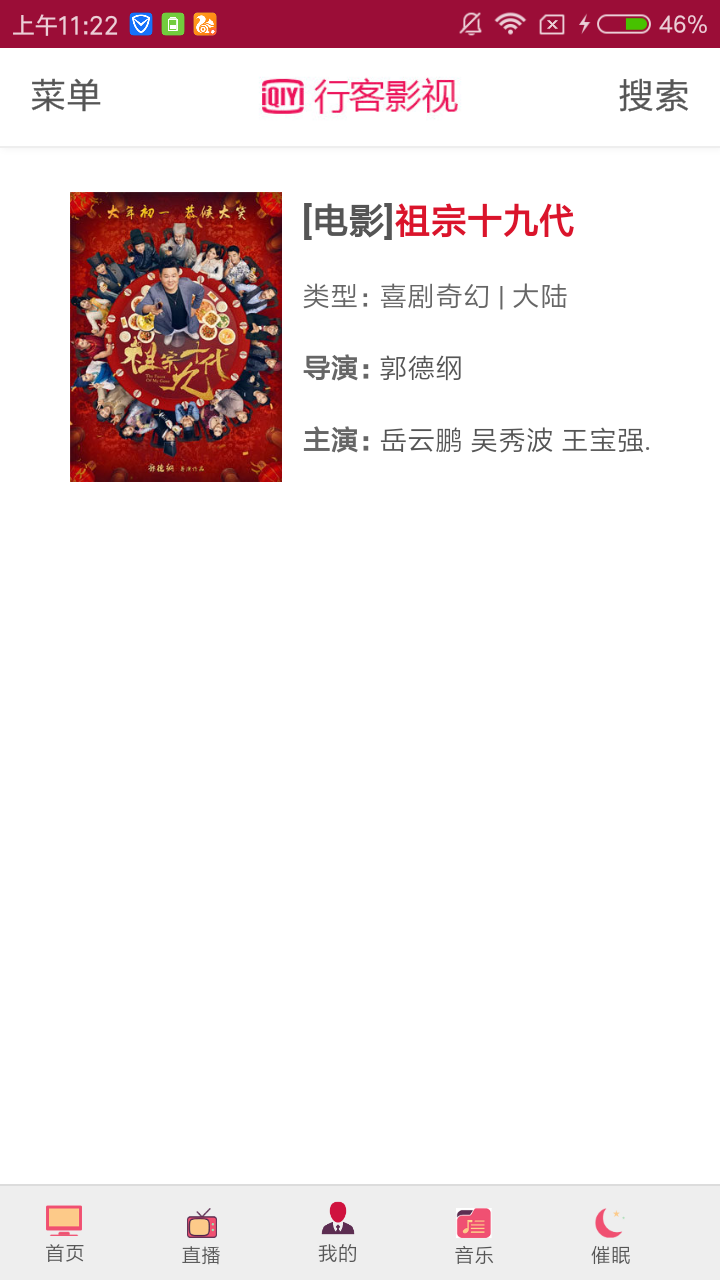This screenshot has width=720, height=1280.
Task: Open the 我的 tab
Action: coord(338,1234)
